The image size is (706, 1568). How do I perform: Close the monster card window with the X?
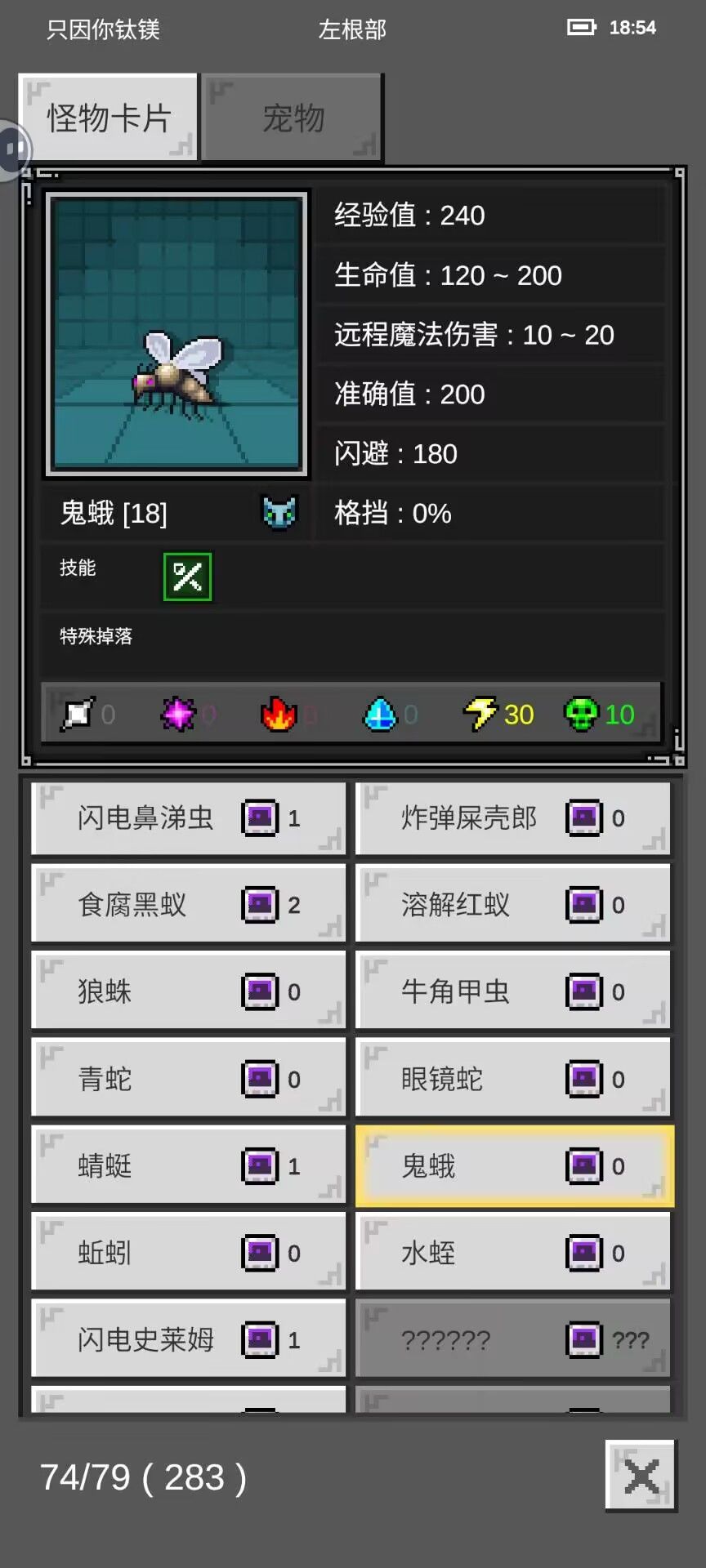pos(641,1477)
